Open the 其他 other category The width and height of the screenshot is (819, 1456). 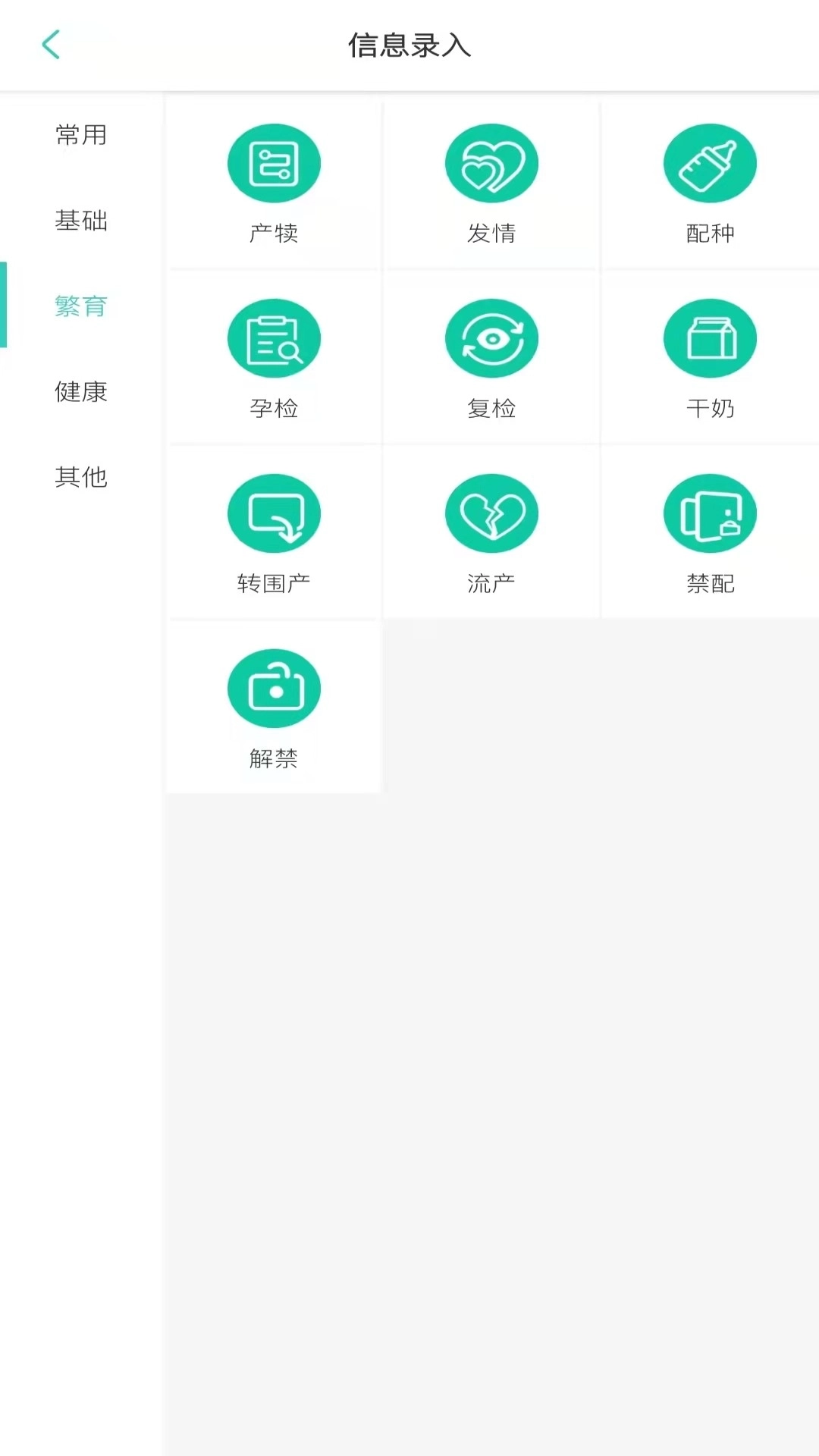81,479
